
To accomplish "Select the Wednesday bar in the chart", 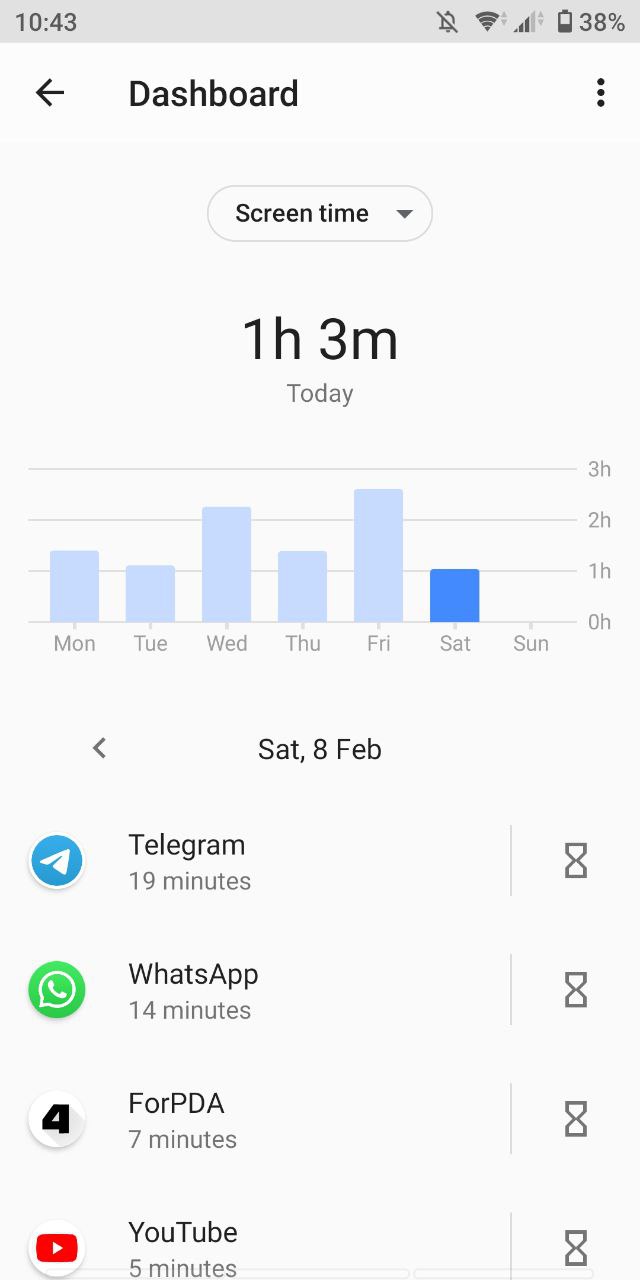I will pyautogui.click(x=226, y=564).
